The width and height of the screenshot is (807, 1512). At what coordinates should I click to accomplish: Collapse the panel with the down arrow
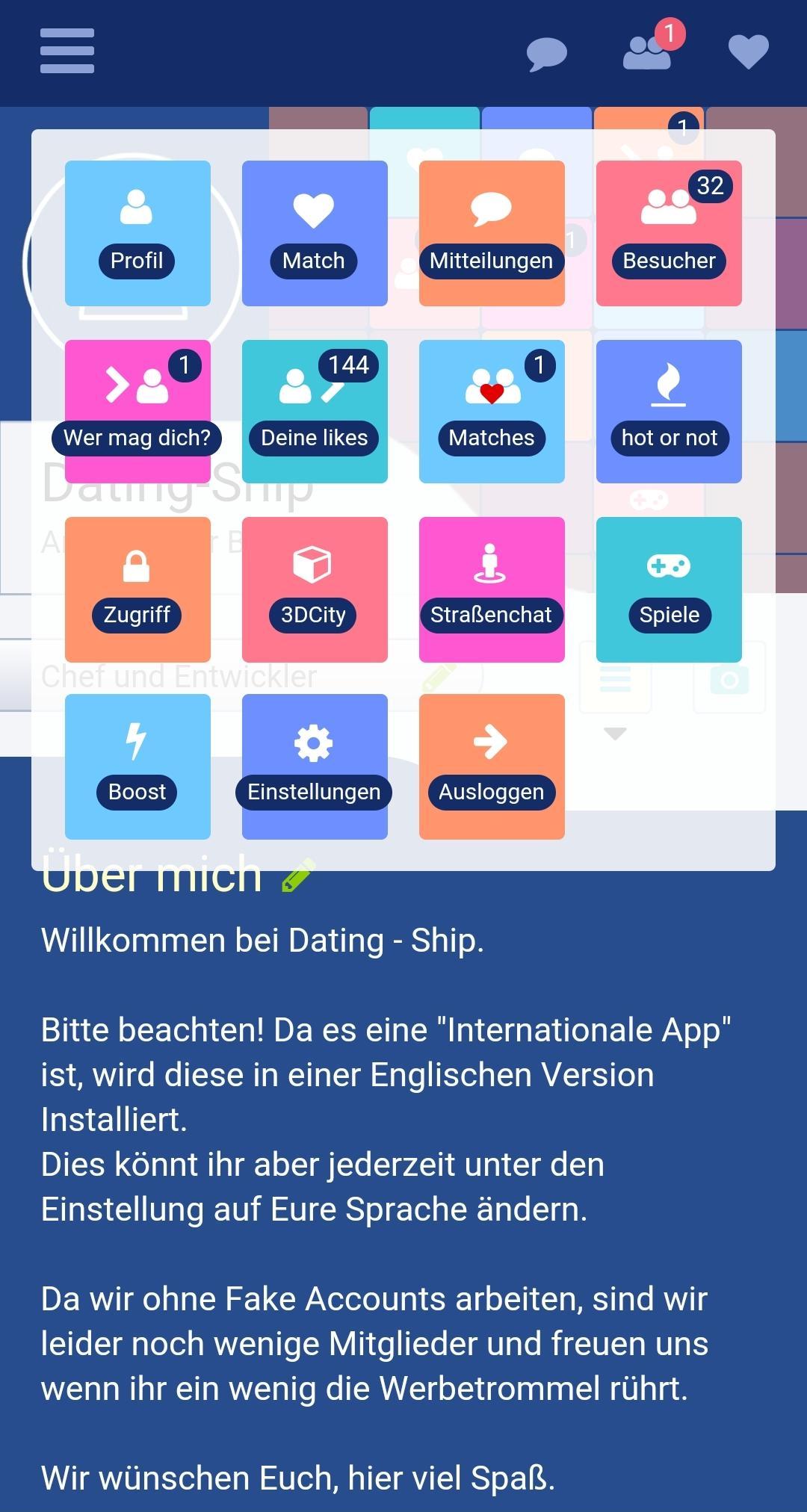(x=613, y=734)
